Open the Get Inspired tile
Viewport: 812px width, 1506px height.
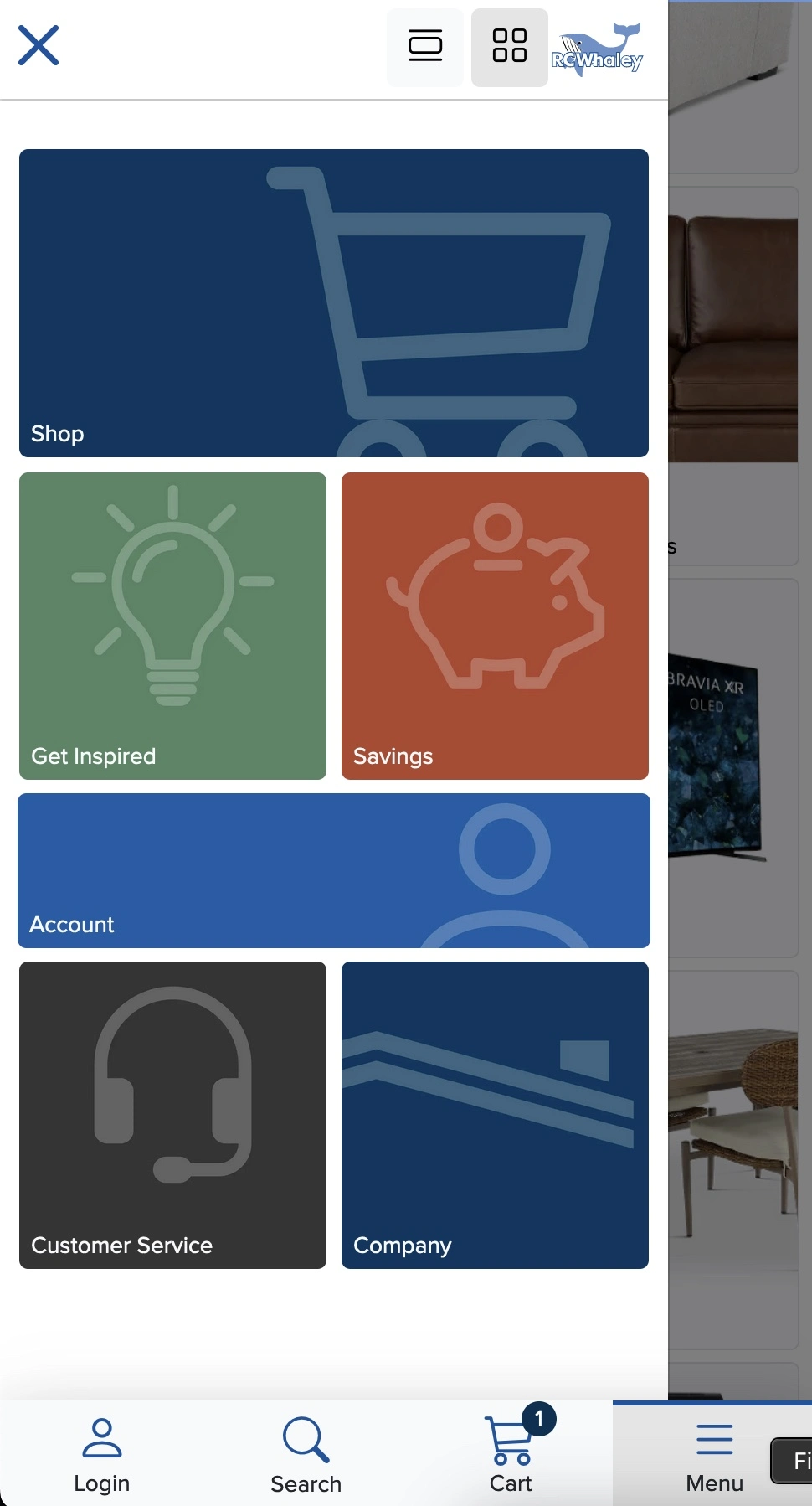172,626
